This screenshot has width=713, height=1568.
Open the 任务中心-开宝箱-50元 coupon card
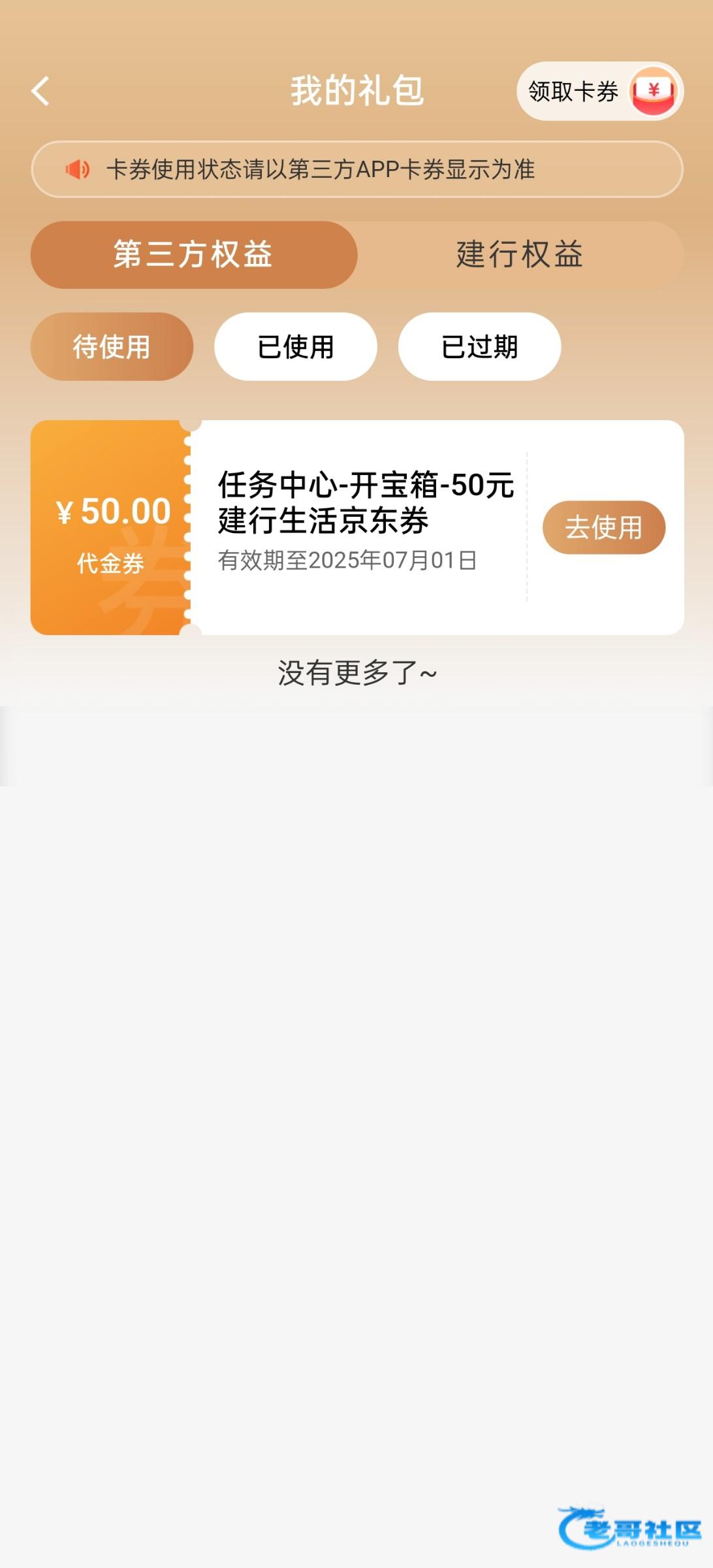point(357,527)
